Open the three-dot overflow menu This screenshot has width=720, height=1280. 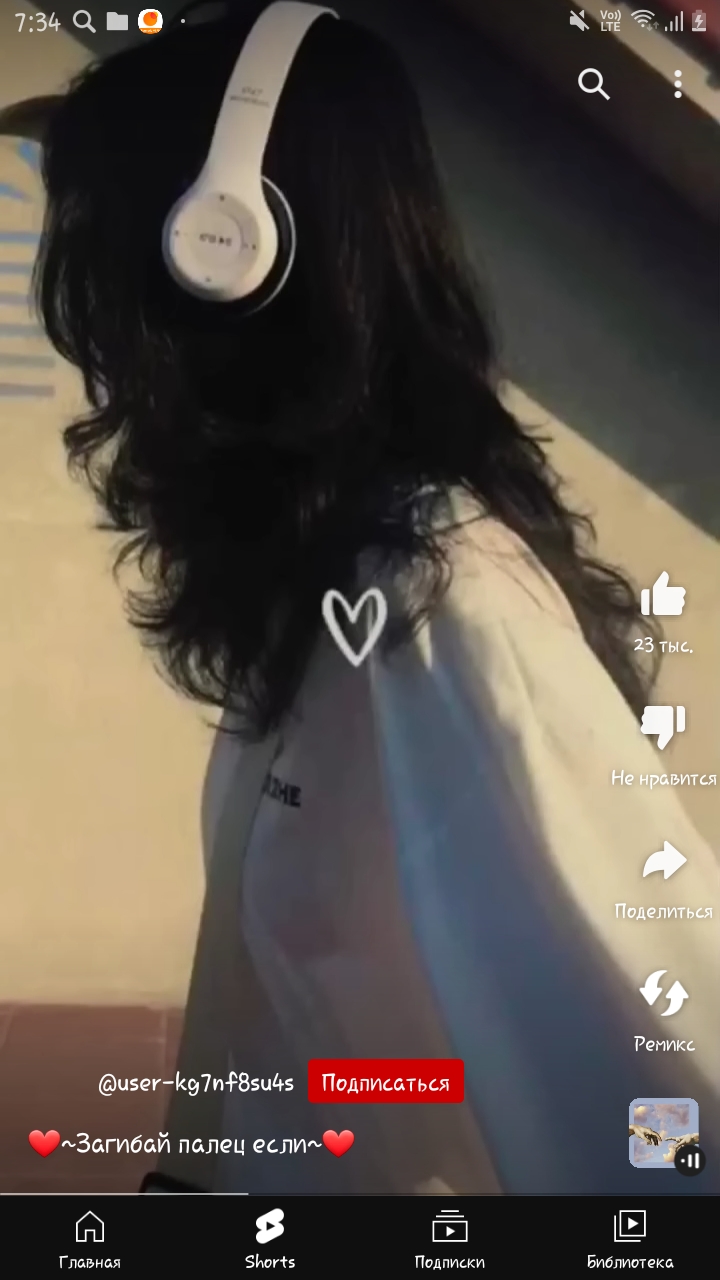[678, 84]
